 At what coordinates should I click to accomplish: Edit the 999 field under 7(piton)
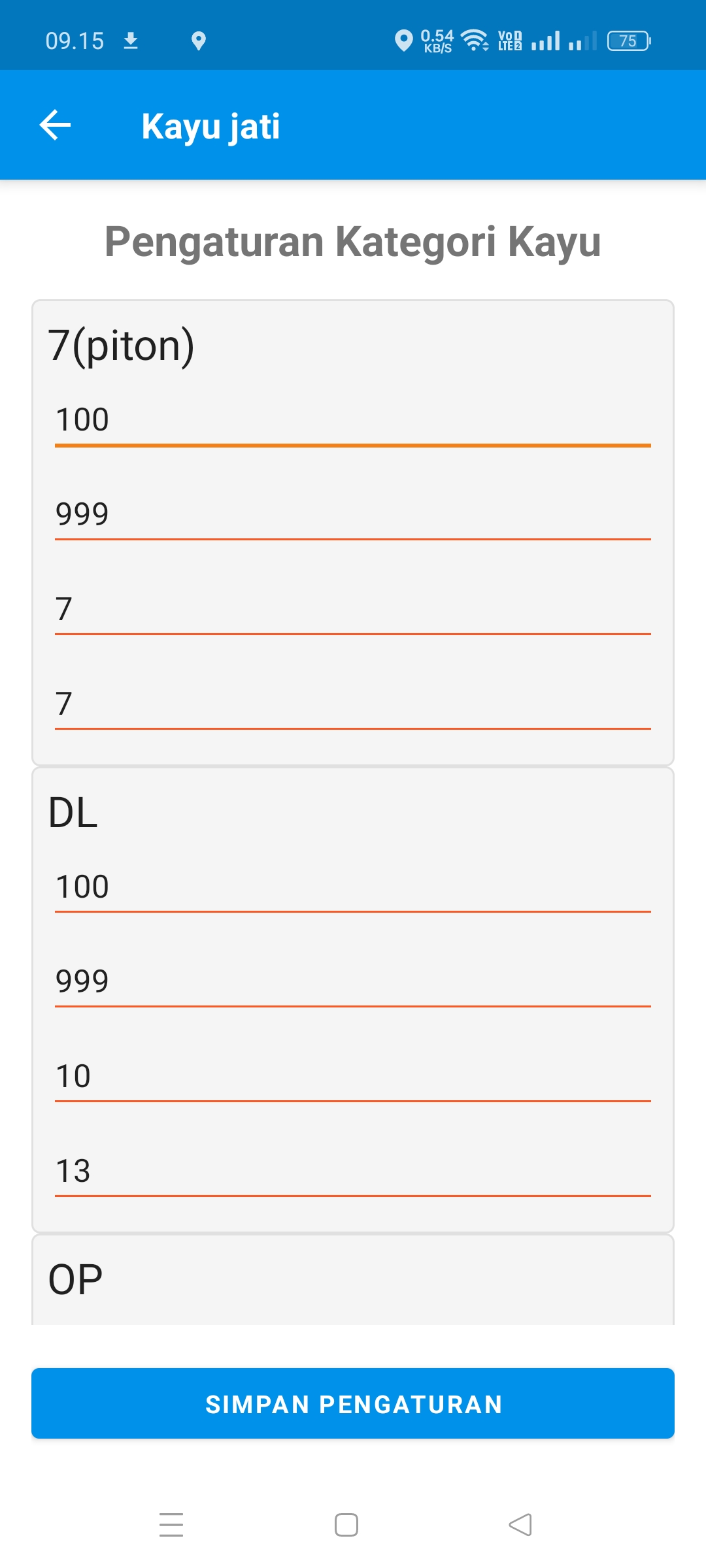pyautogui.click(x=353, y=515)
